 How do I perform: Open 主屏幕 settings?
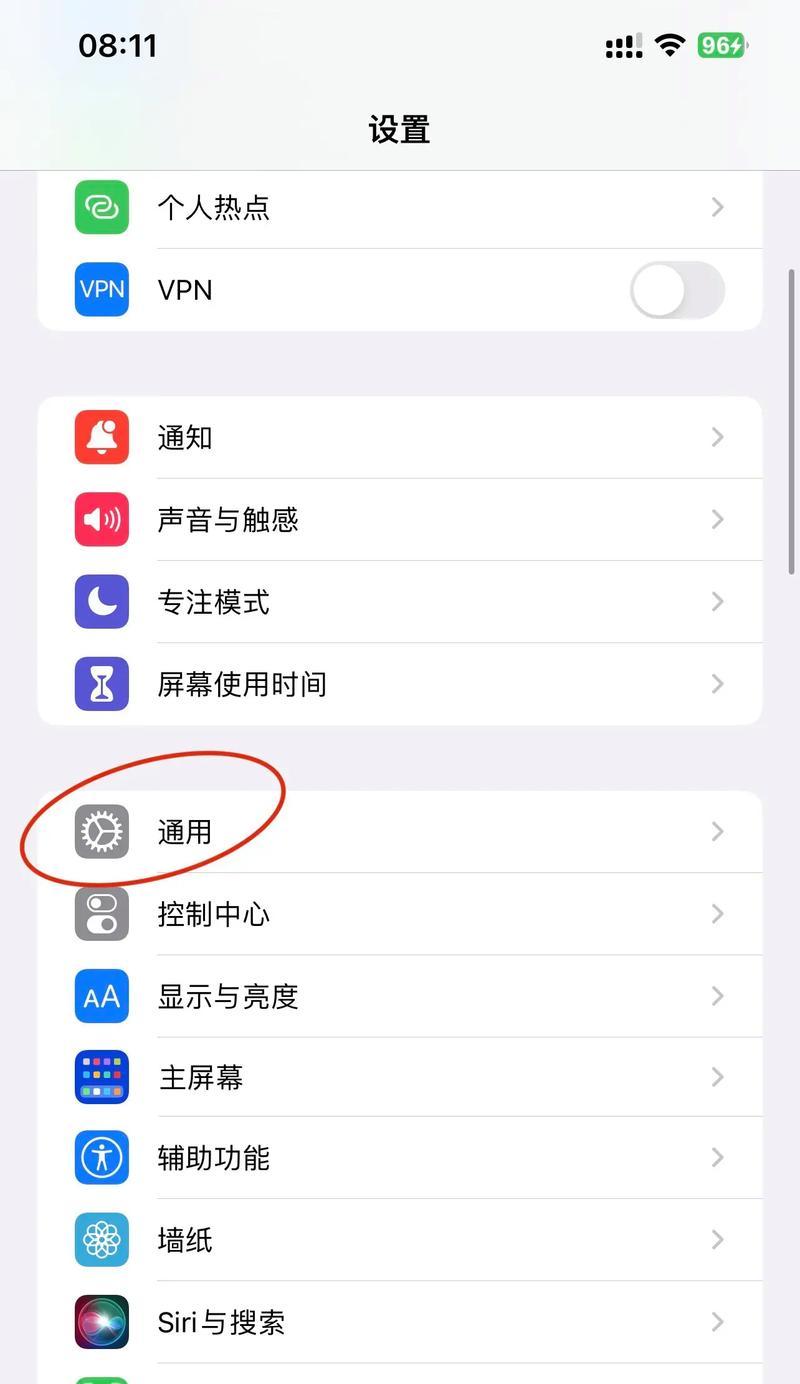click(x=400, y=1077)
